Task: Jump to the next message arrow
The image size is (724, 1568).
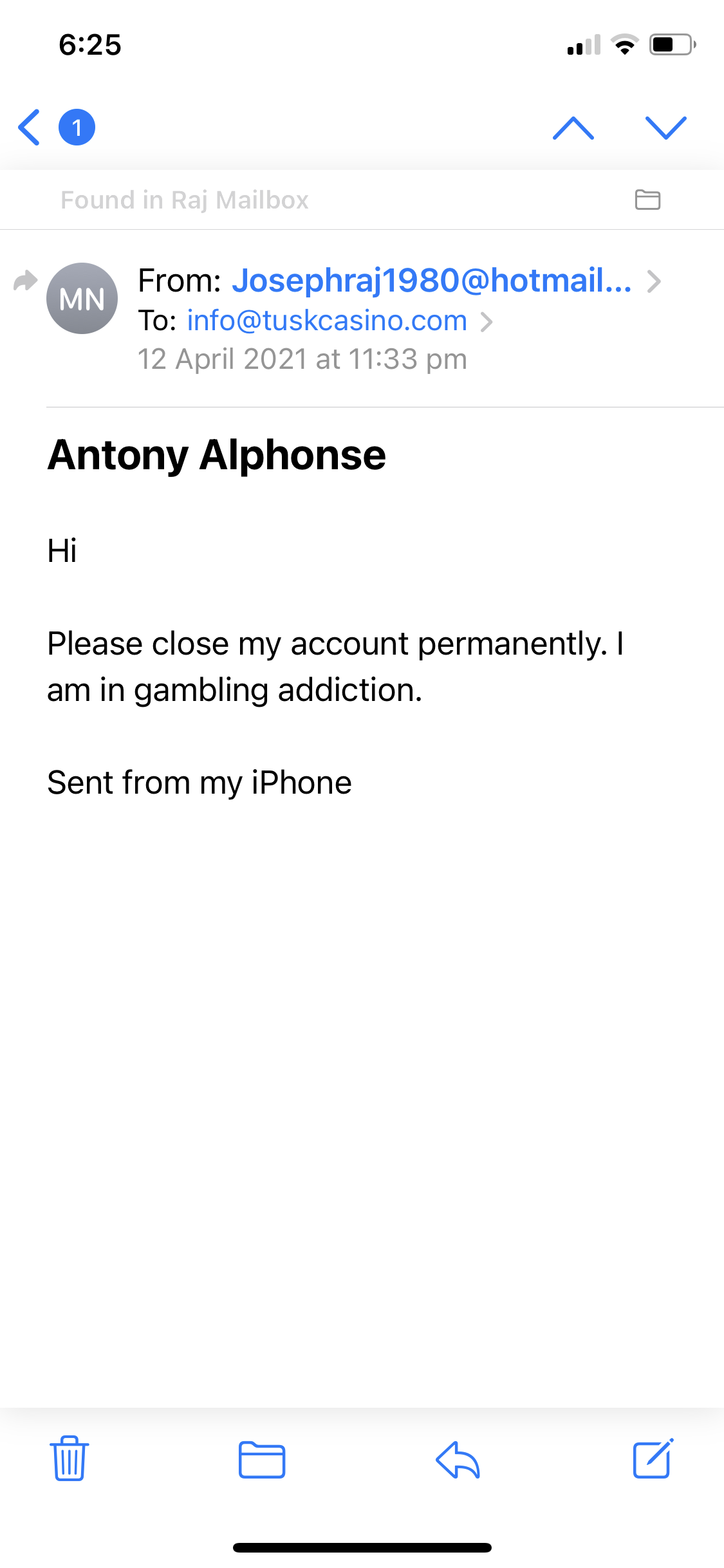Action: [x=665, y=127]
